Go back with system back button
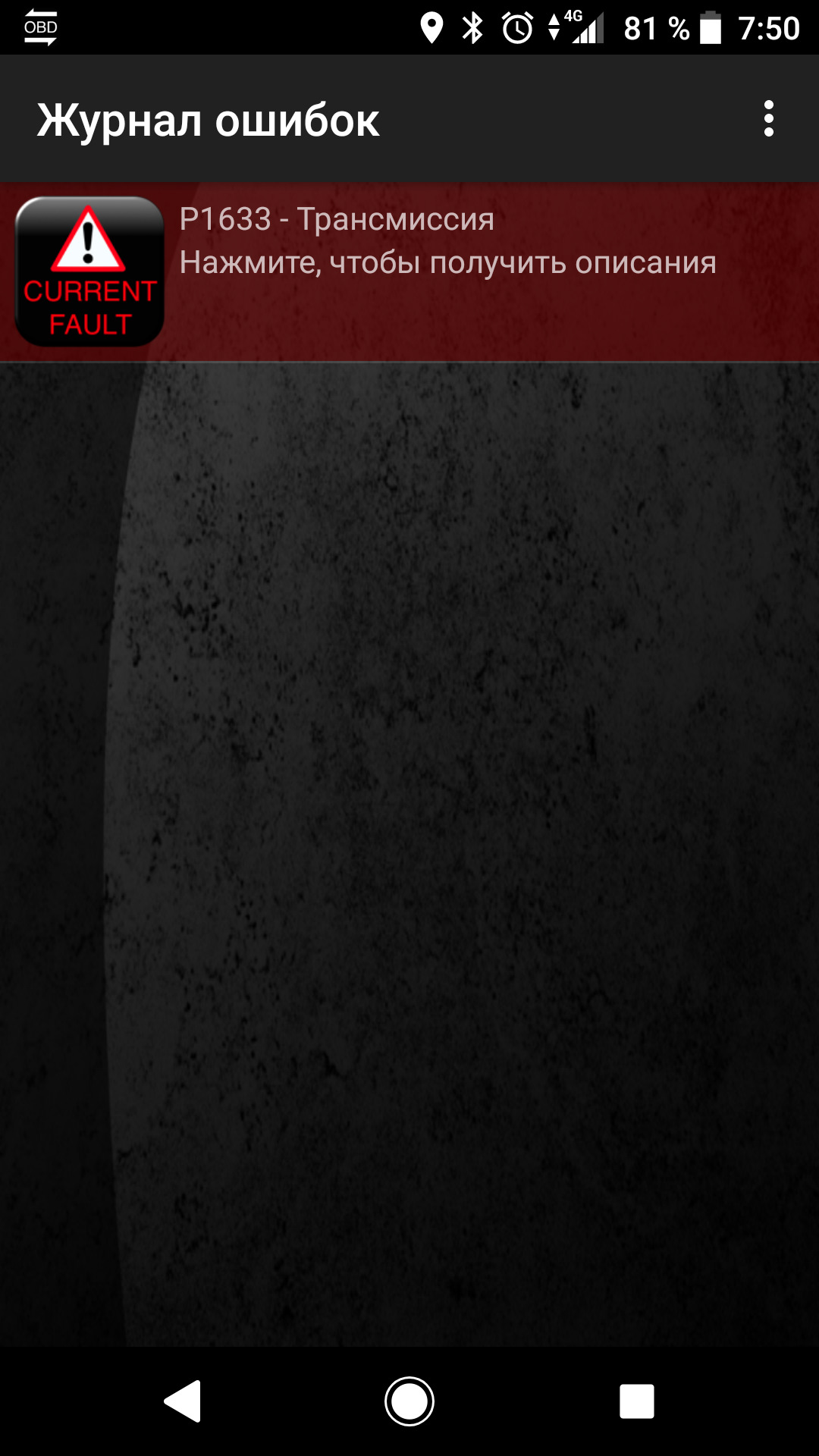 pos(183,1401)
